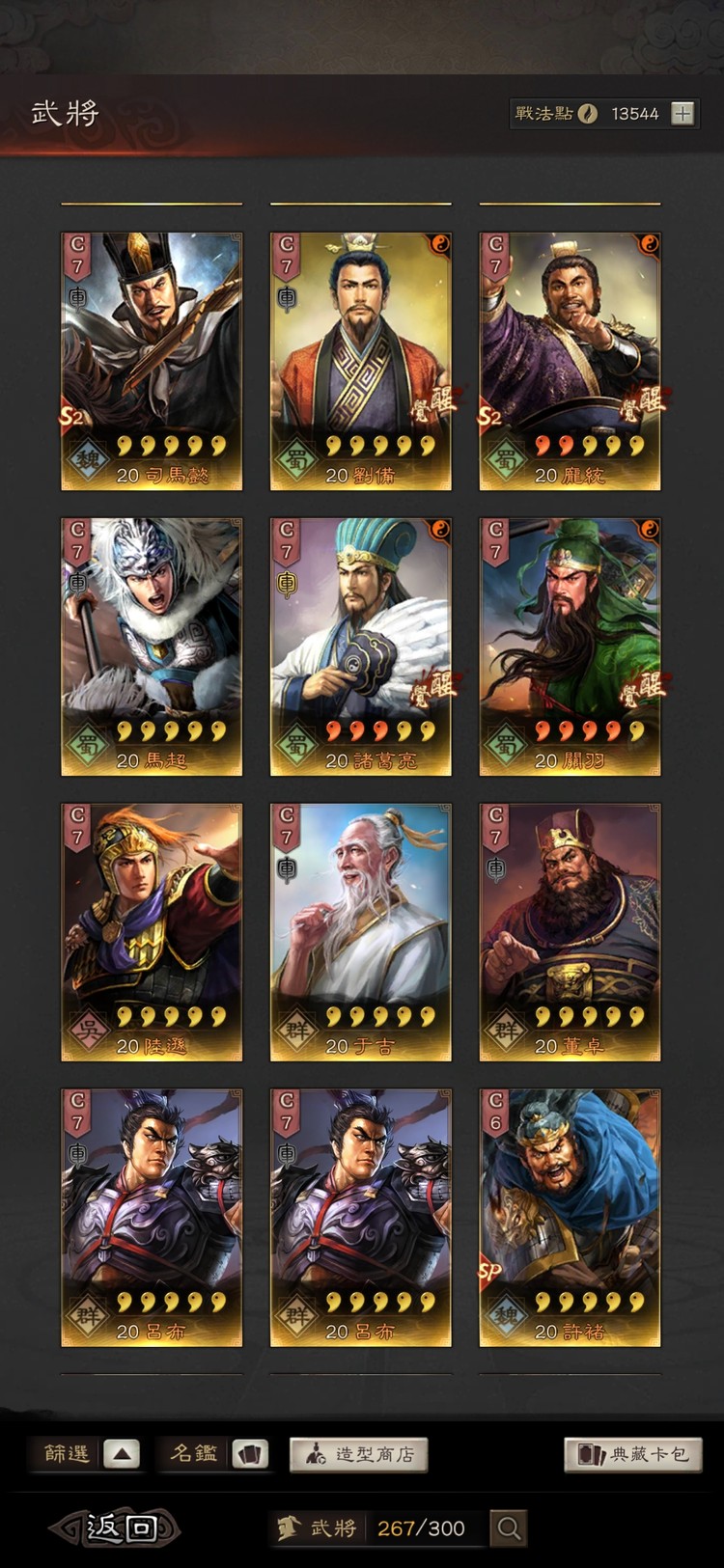Go to the 造型商店 skin shop
The image size is (724, 1568).
(358, 1454)
